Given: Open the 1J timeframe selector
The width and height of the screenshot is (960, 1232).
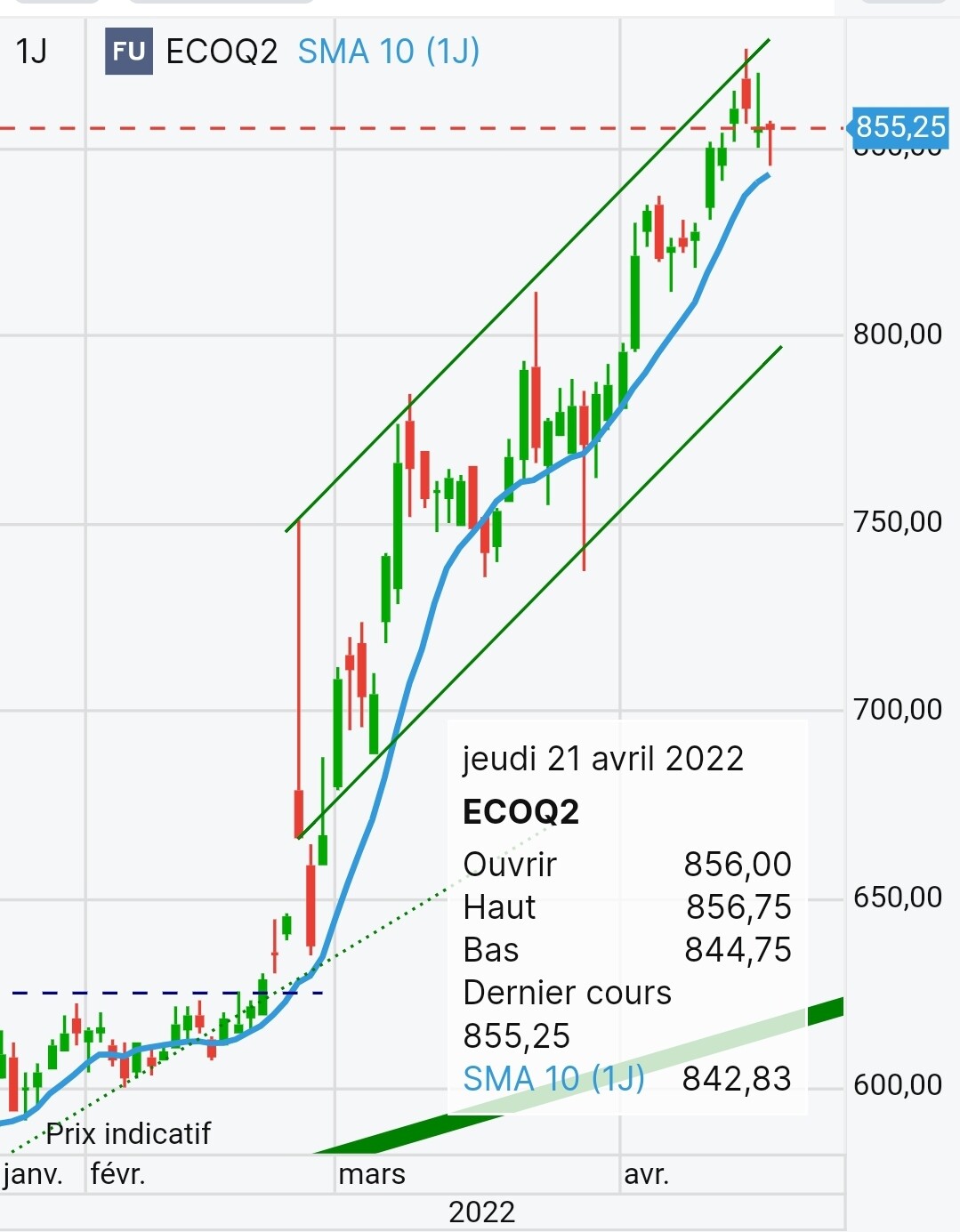Looking at the screenshot, I should coord(31,52).
